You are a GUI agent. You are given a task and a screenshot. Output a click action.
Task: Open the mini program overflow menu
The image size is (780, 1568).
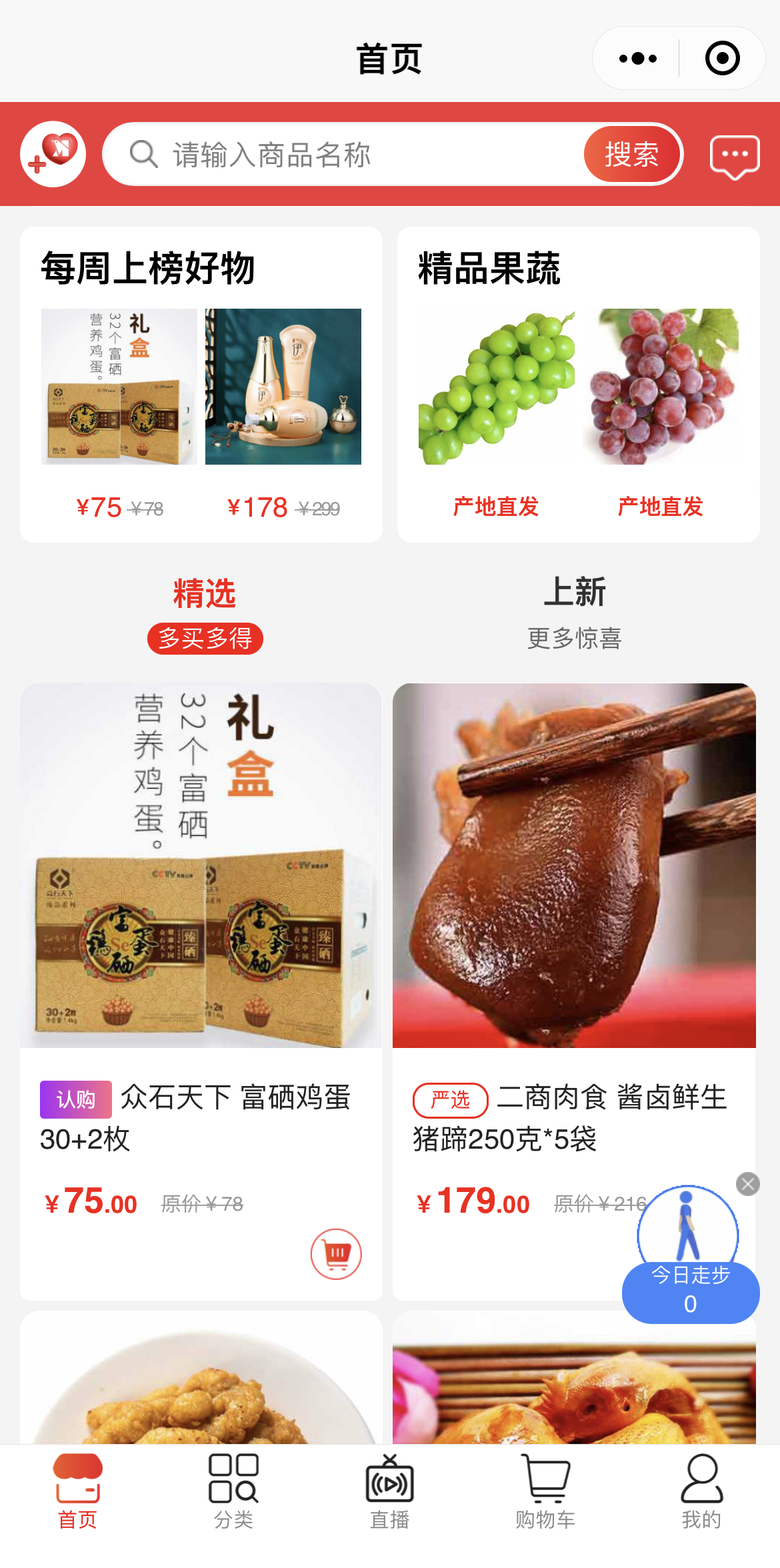click(637, 59)
